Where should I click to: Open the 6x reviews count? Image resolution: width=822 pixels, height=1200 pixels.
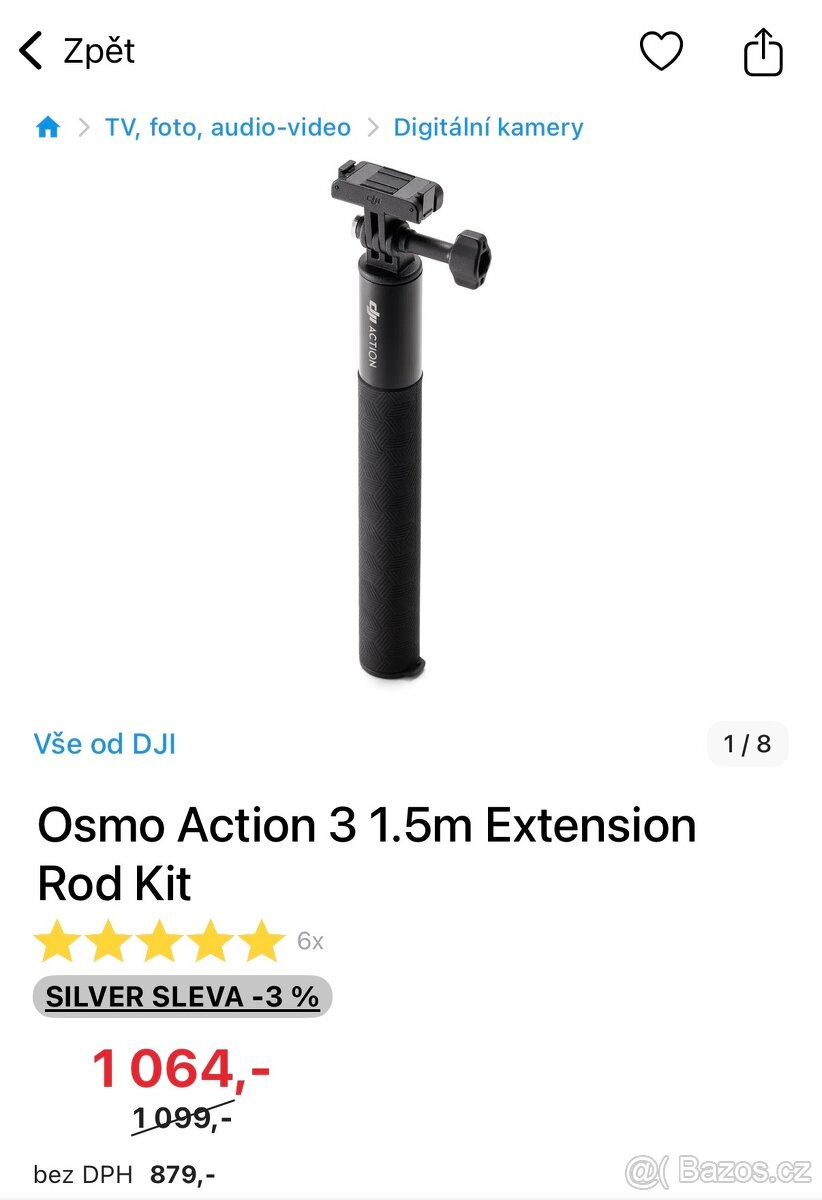[x=309, y=939]
